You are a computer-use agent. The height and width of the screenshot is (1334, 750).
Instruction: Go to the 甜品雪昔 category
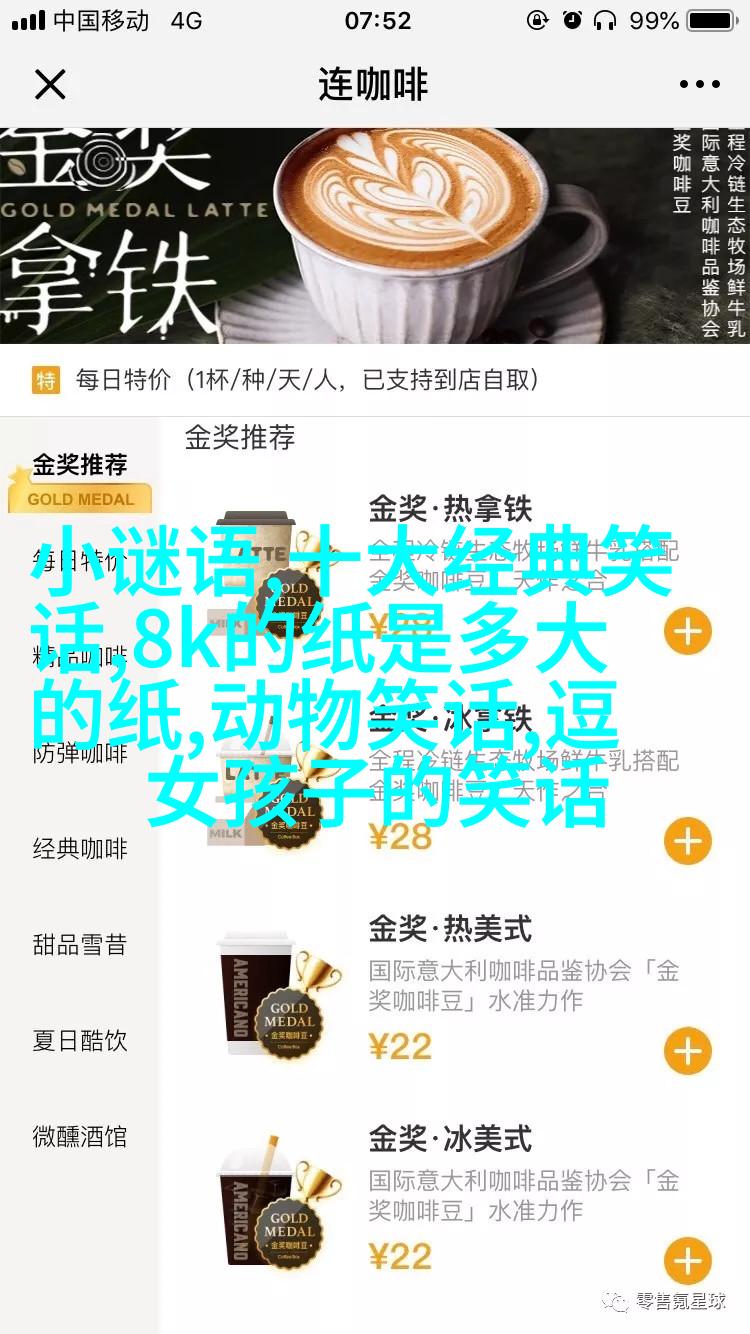click(x=80, y=945)
